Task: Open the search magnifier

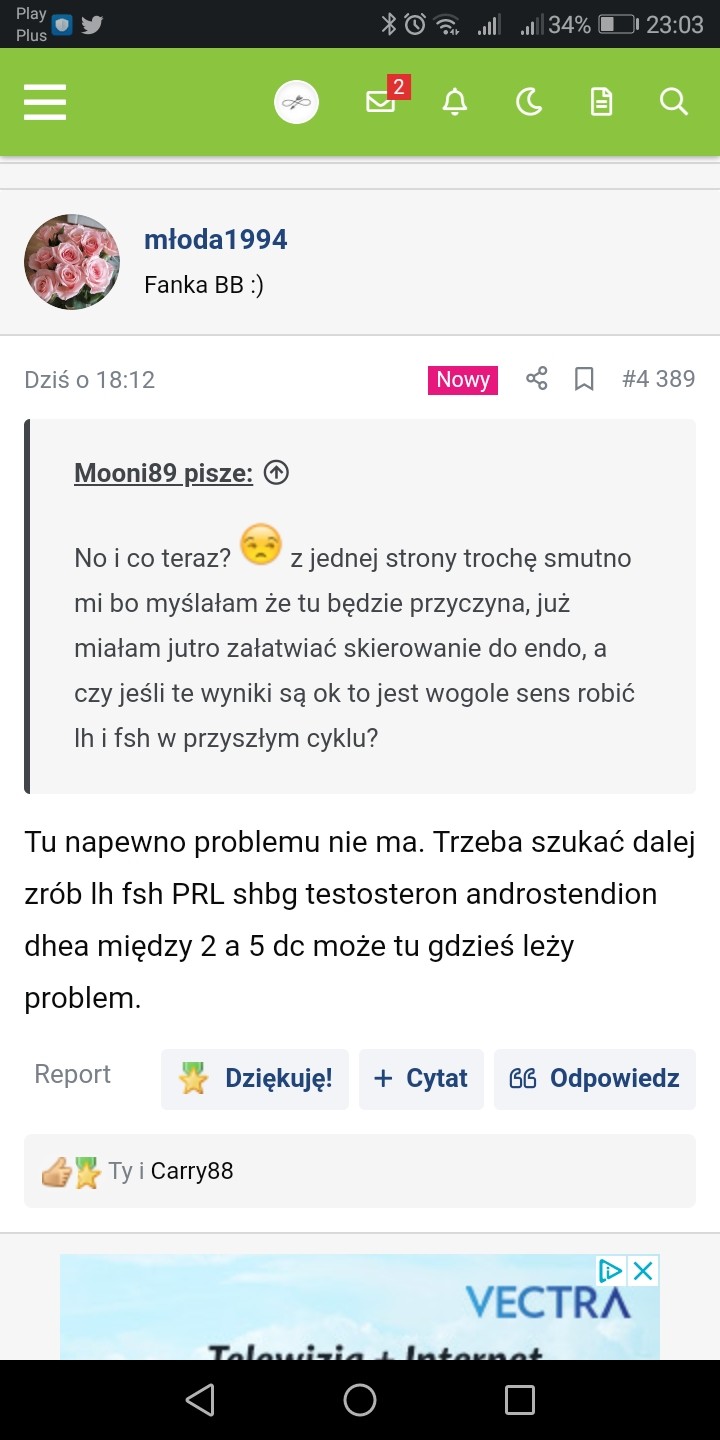Action: point(674,102)
